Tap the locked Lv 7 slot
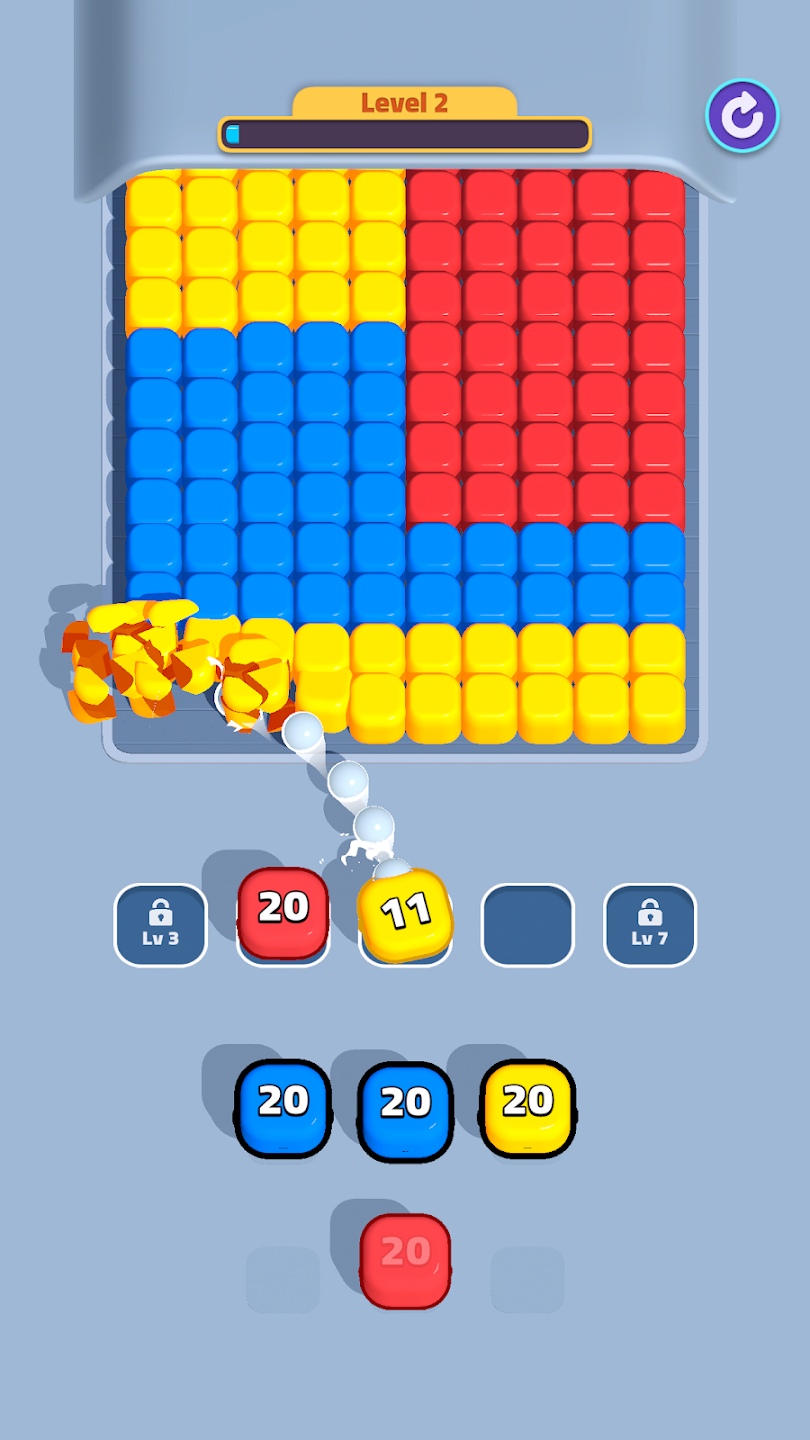The height and width of the screenshot is (1440, 810). [x=649, y=925]
